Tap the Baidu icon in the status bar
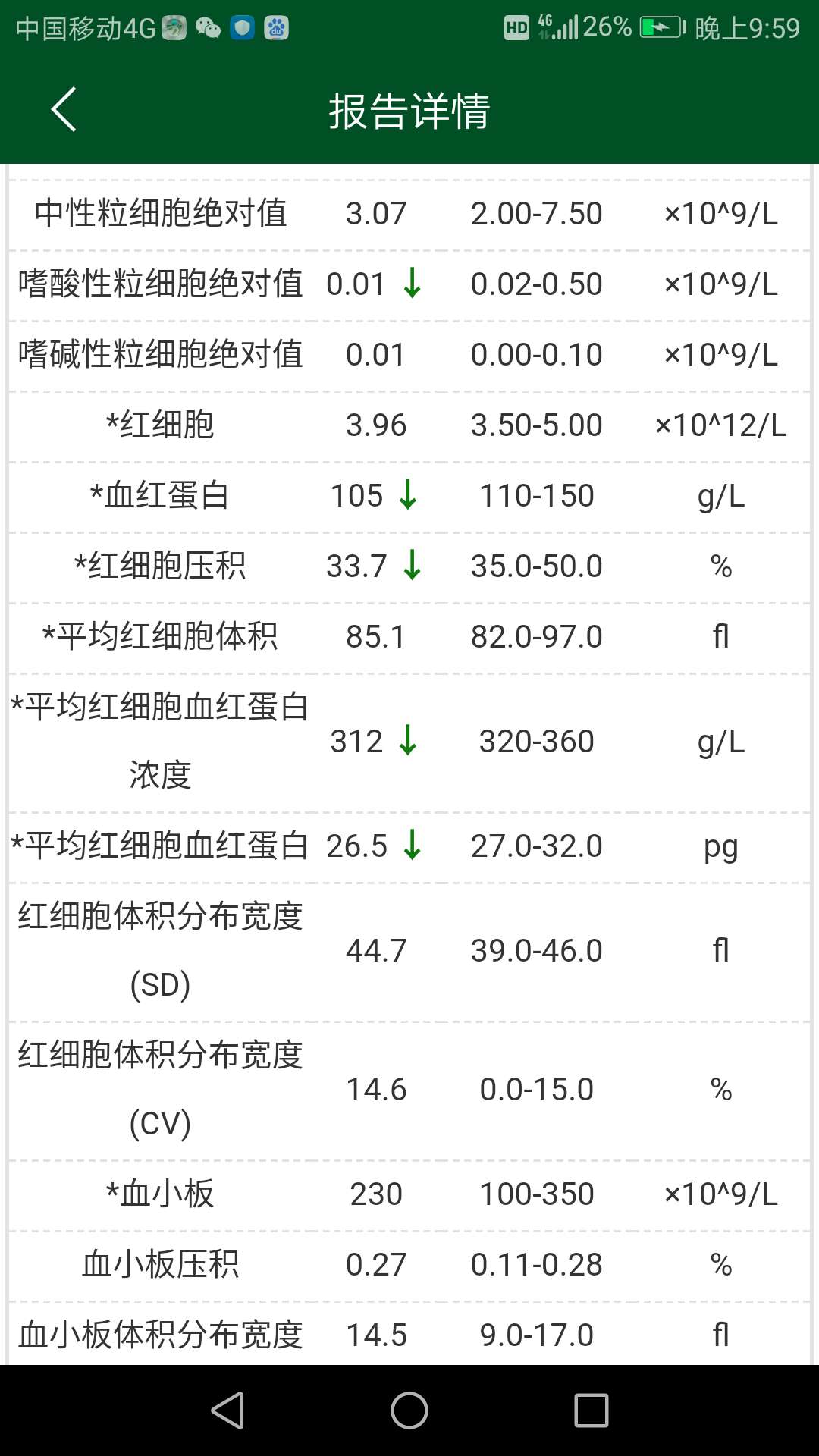This screenshot has width=819, height=1456. (x=276, y=29)
